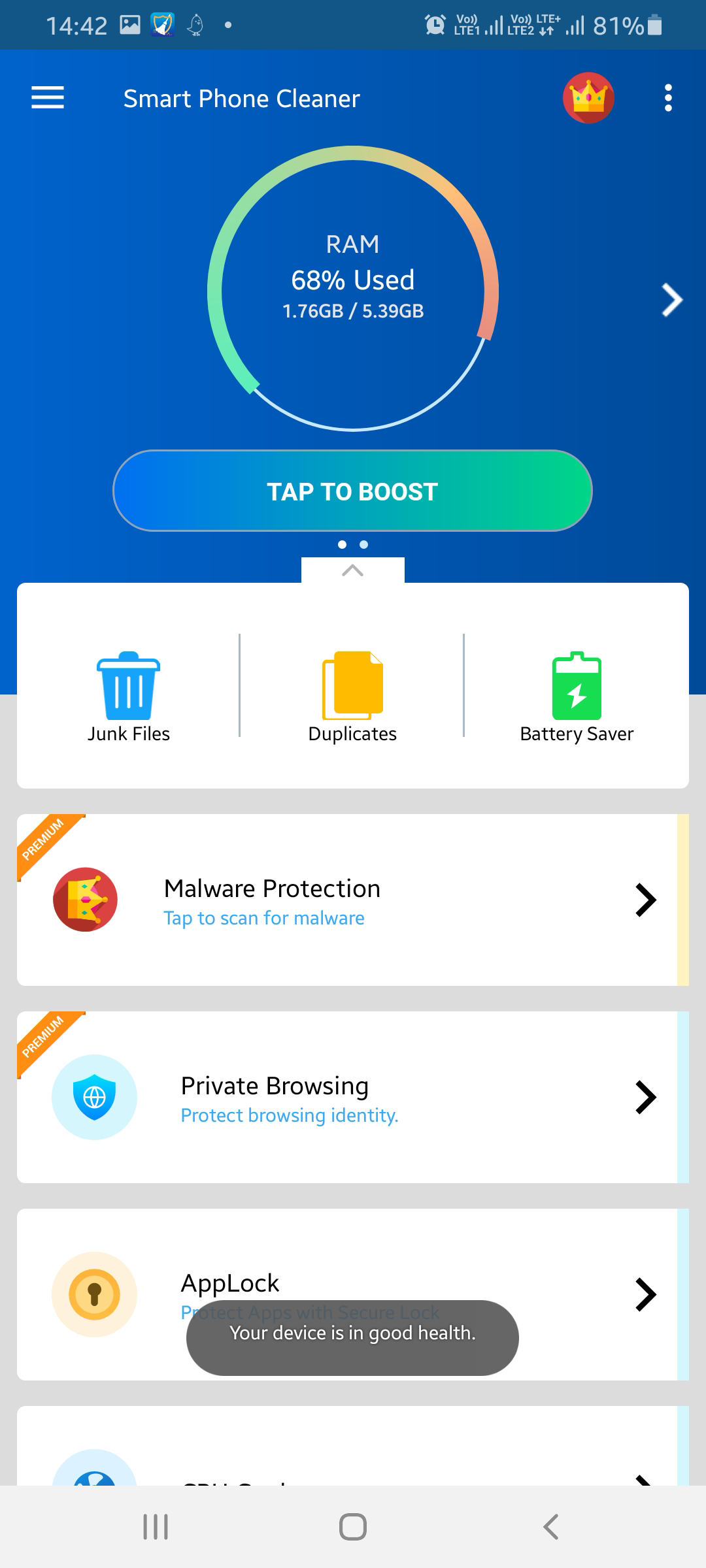This screenshot has width=706, height=1568.
Task: Open Duplicates finder
Action: [x=352, y=697]
